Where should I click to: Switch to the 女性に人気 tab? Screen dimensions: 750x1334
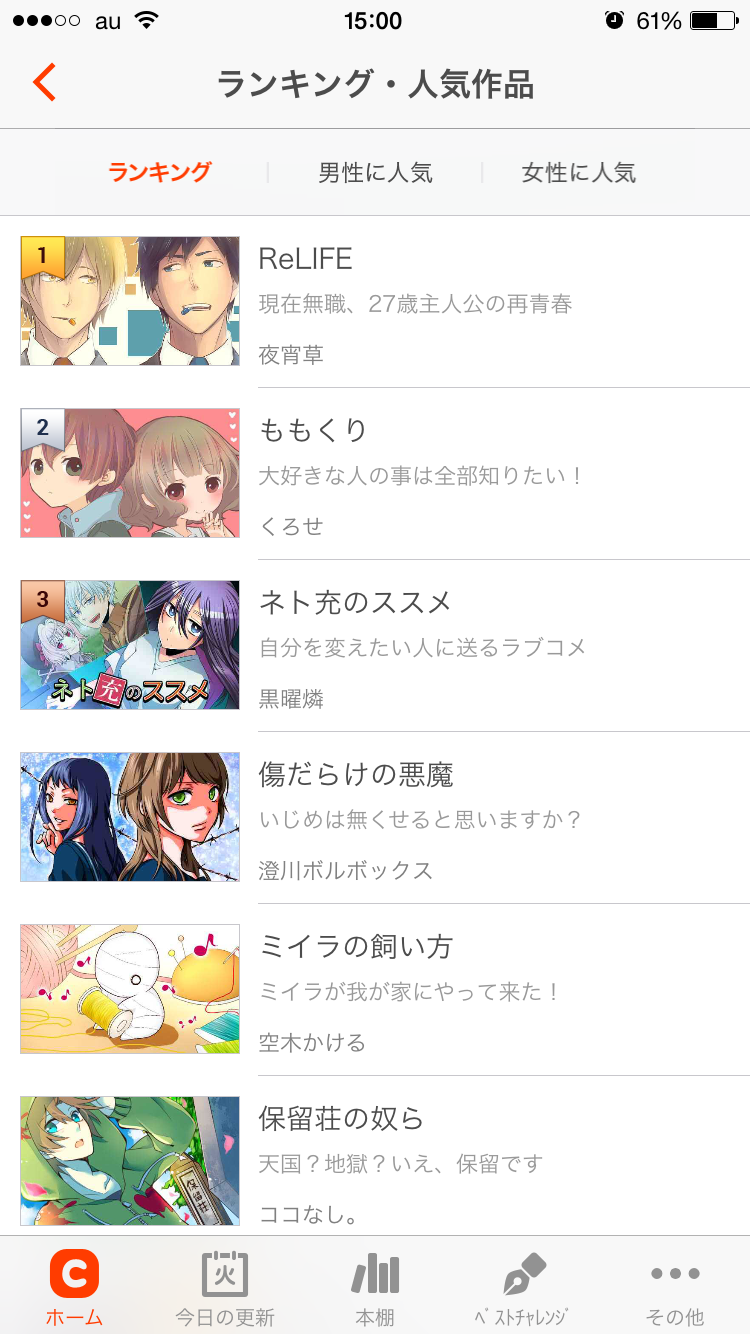click(579, 172)
